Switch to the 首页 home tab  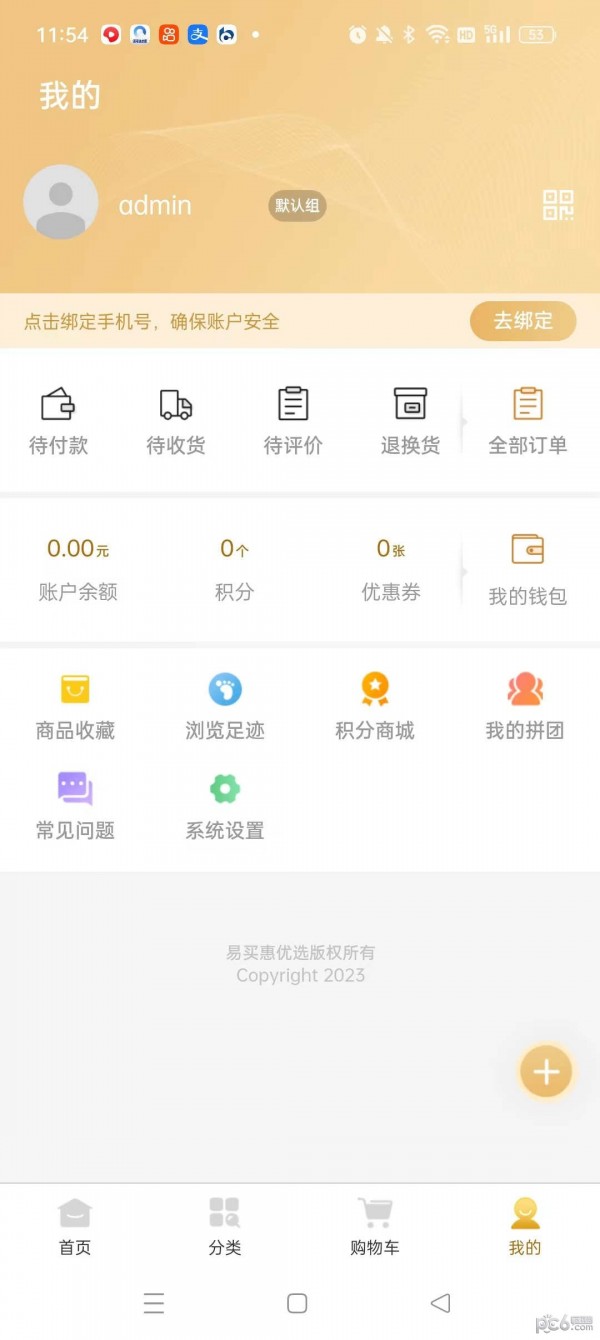click(75, 1227)
